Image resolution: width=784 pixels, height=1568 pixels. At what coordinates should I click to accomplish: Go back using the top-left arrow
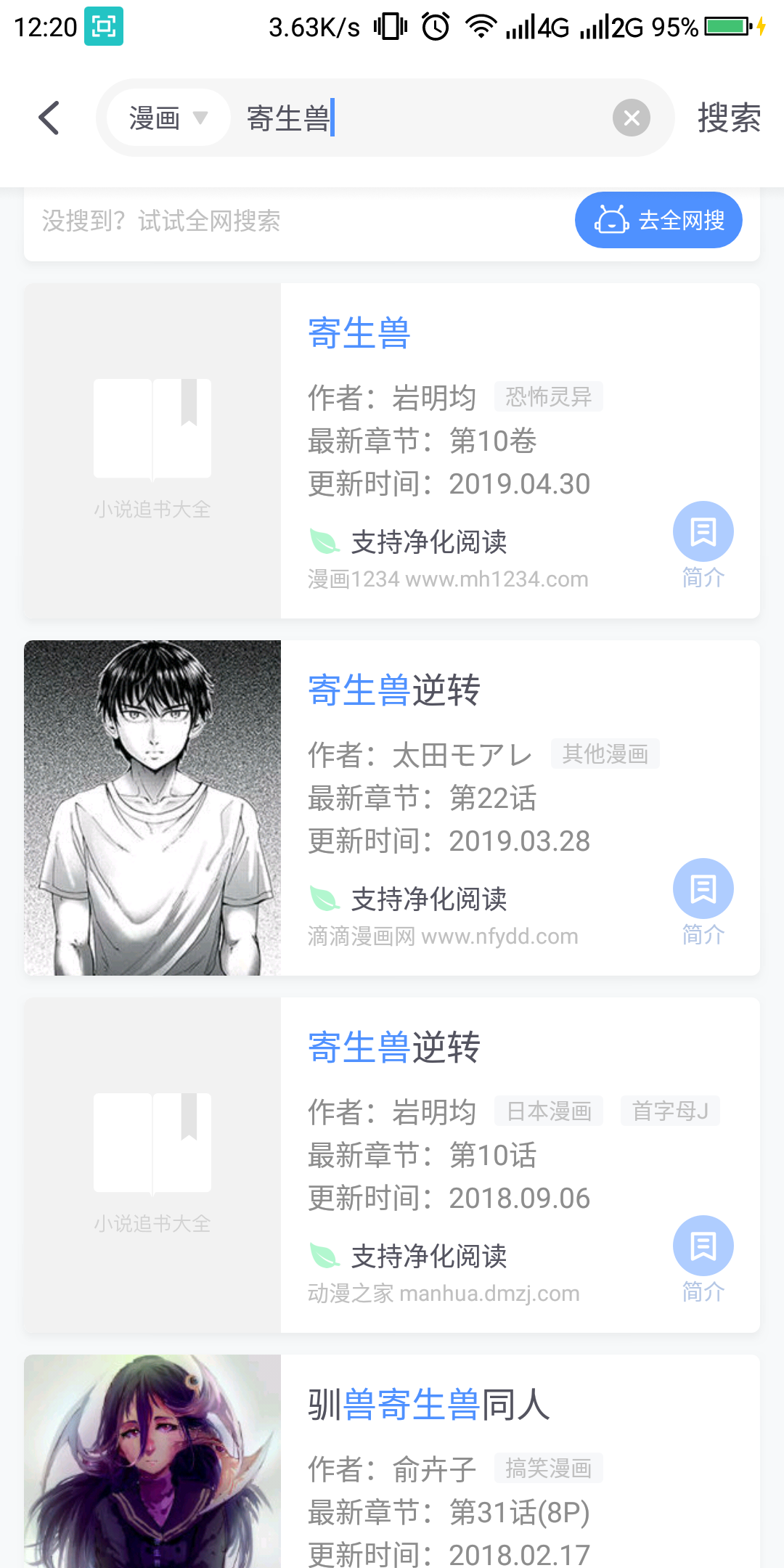(x=49, y=118)
